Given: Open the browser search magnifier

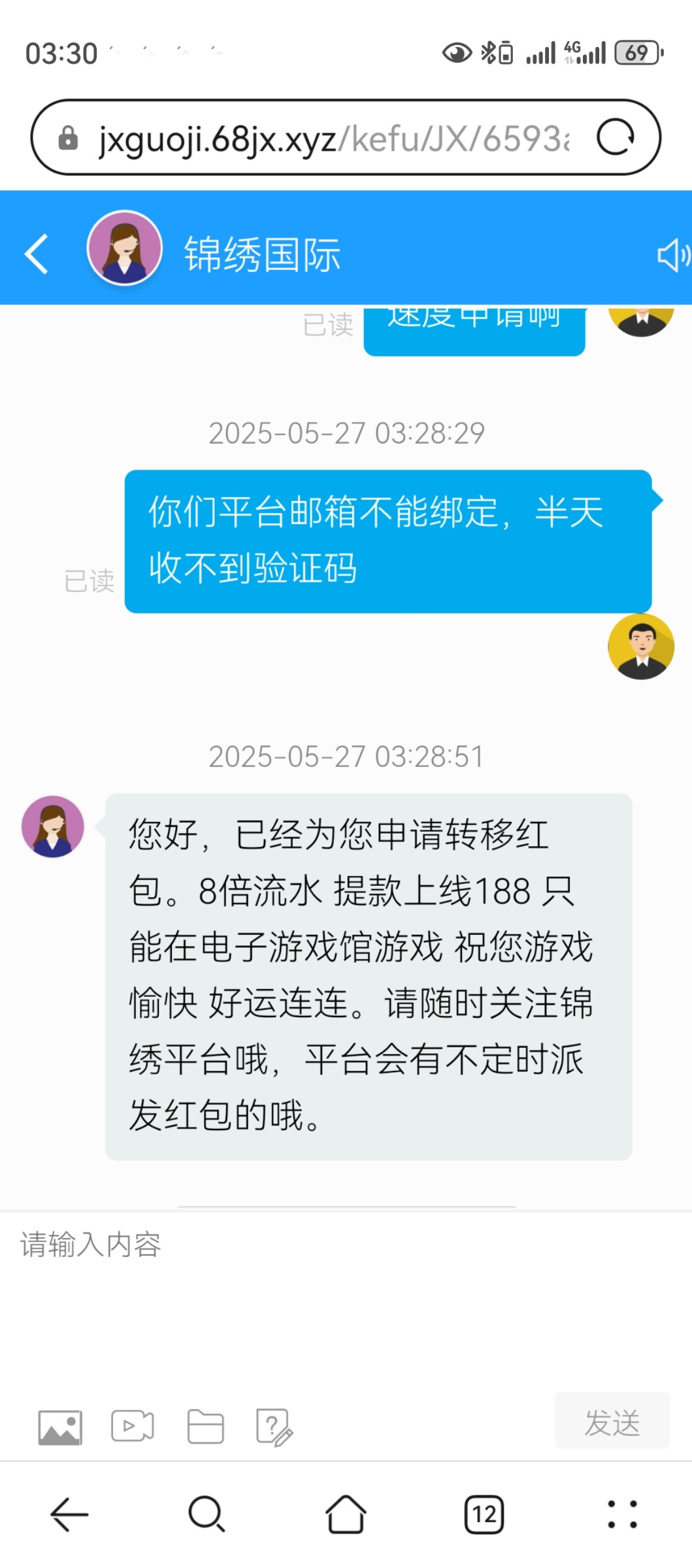Looking at the screenshot, I should coord(207,1514).
